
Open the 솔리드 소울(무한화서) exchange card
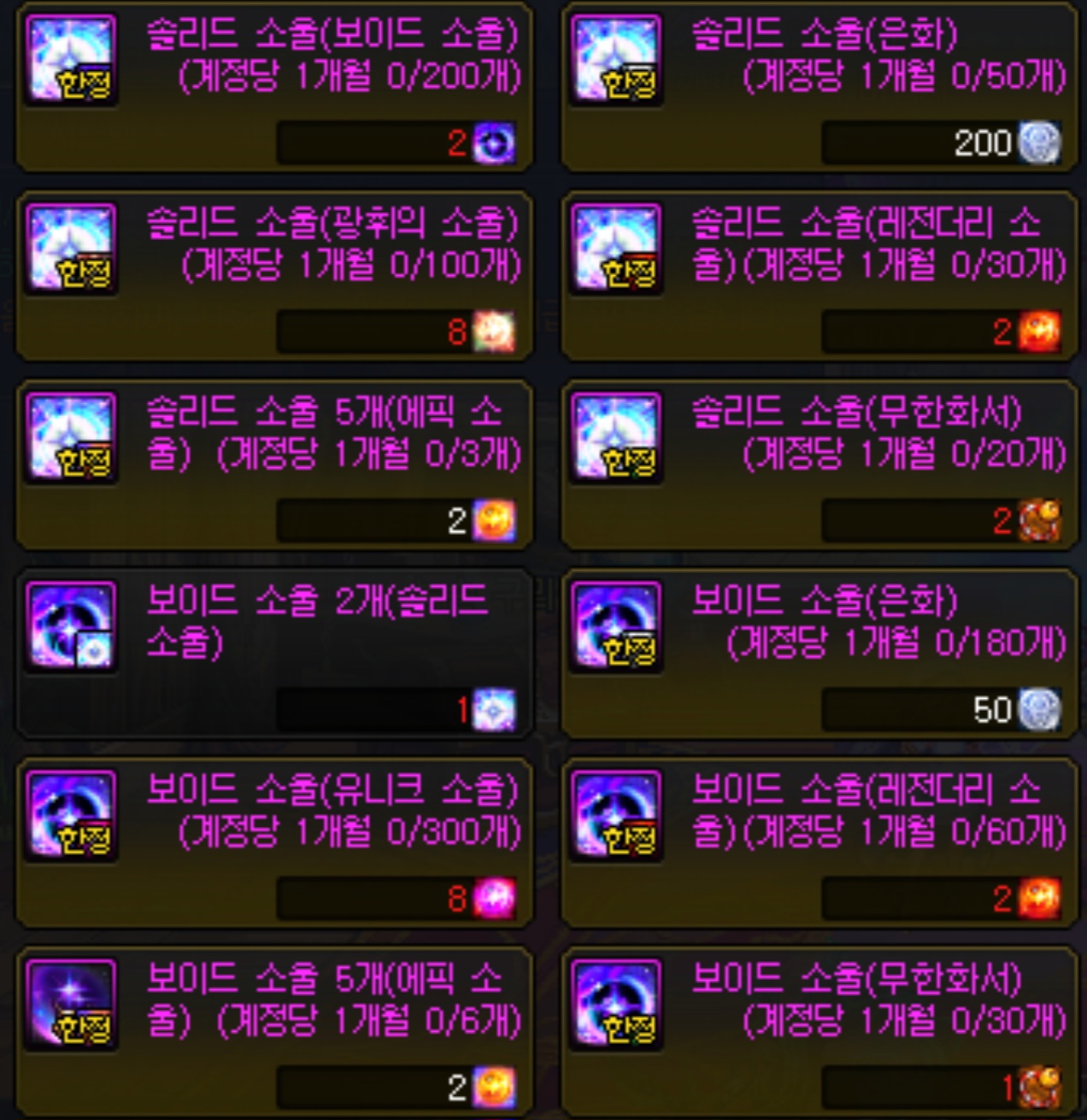click(x=819, y=464)
